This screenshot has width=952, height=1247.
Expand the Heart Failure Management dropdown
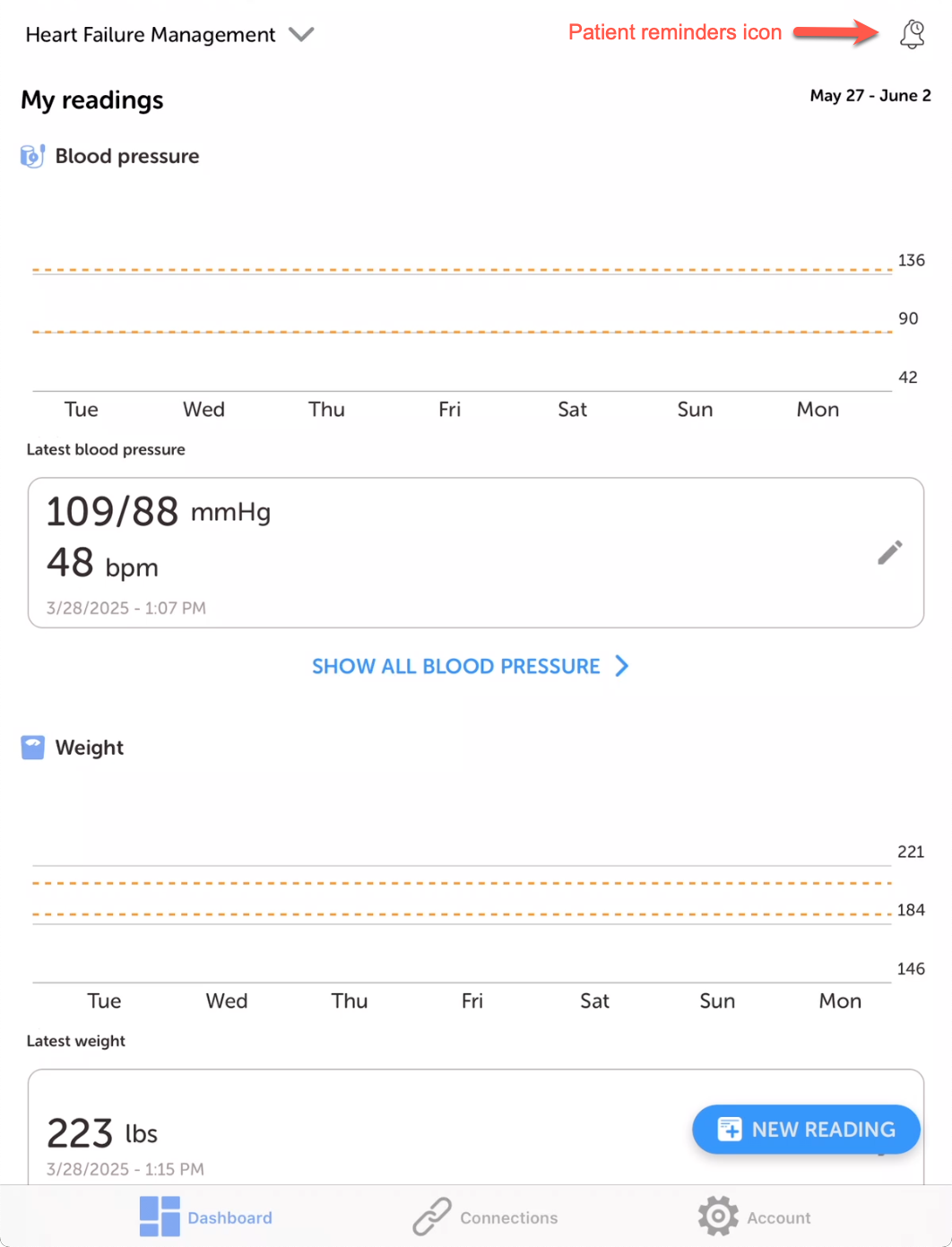coord(301,34)
